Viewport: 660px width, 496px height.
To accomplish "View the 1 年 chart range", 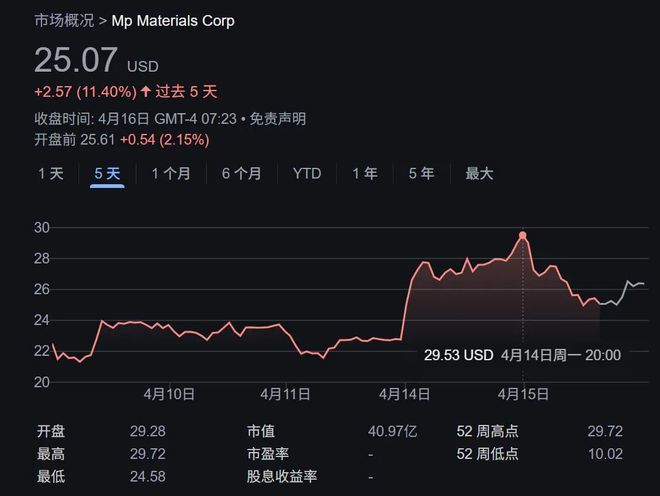I will click(364, 173).
